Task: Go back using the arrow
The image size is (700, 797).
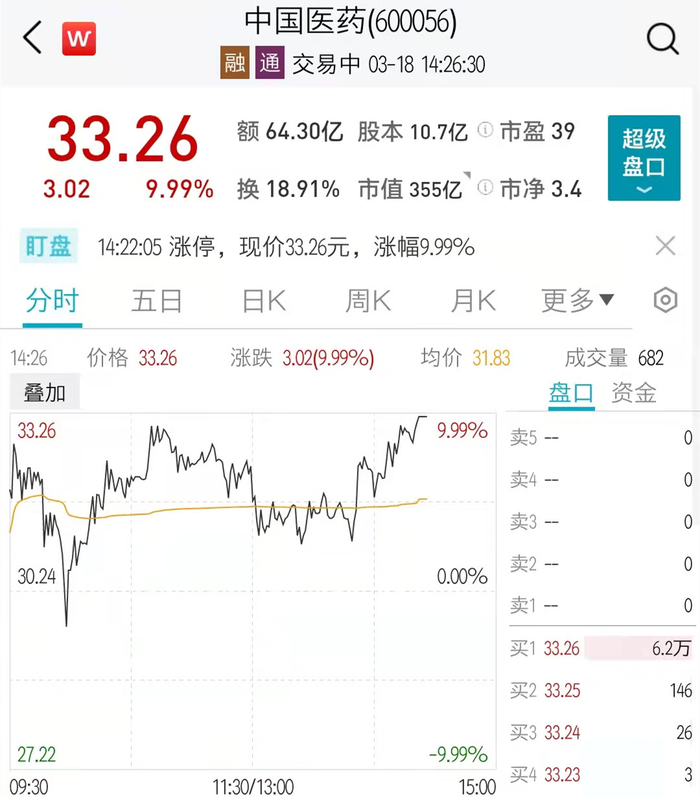Action: [x=33, y=39]
